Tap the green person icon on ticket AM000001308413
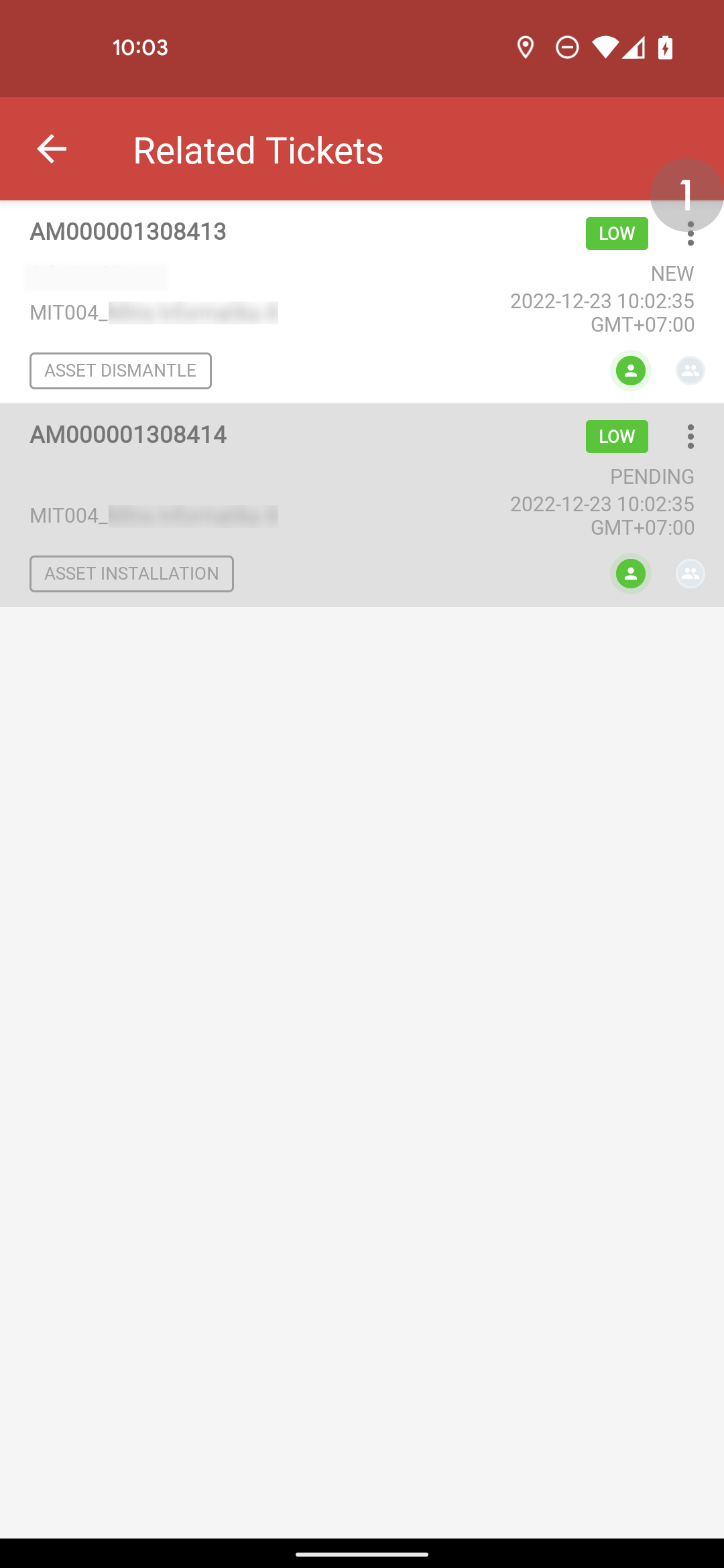The image size is (724, 1568). [x=631, y=371]
